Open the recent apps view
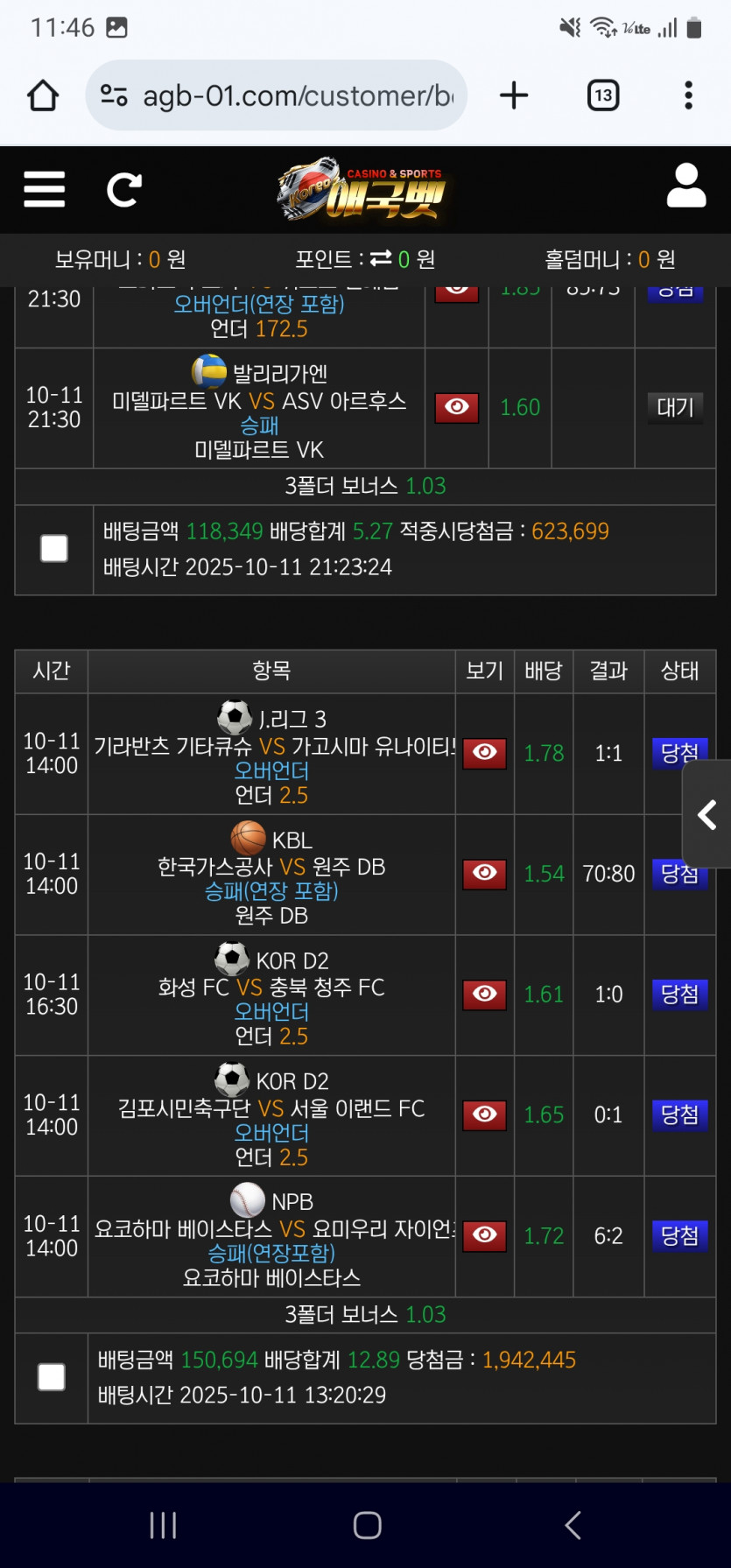 [163, 1525]
